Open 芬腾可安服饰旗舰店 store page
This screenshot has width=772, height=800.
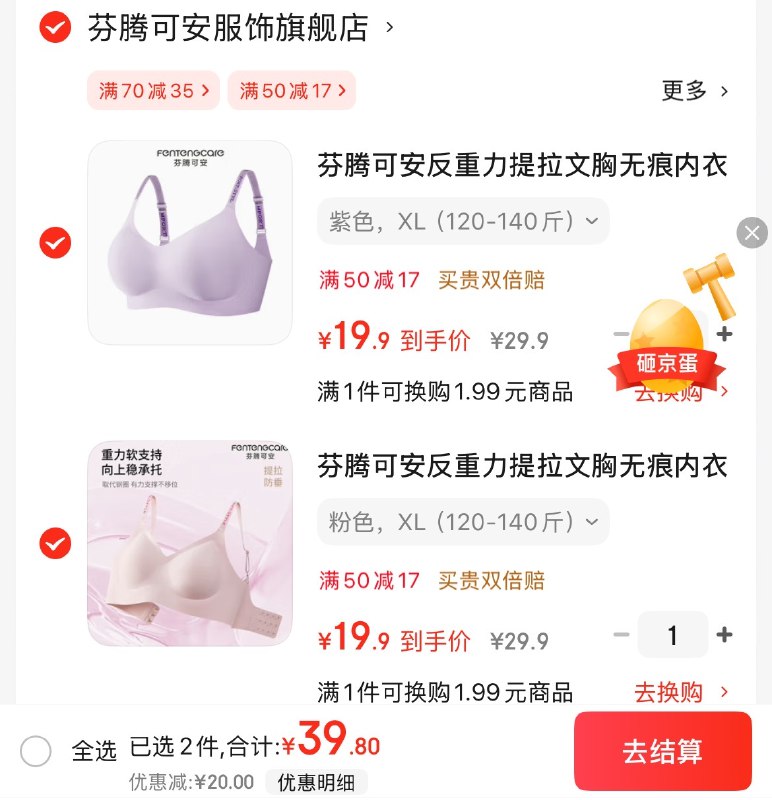(x=228, y=27)
